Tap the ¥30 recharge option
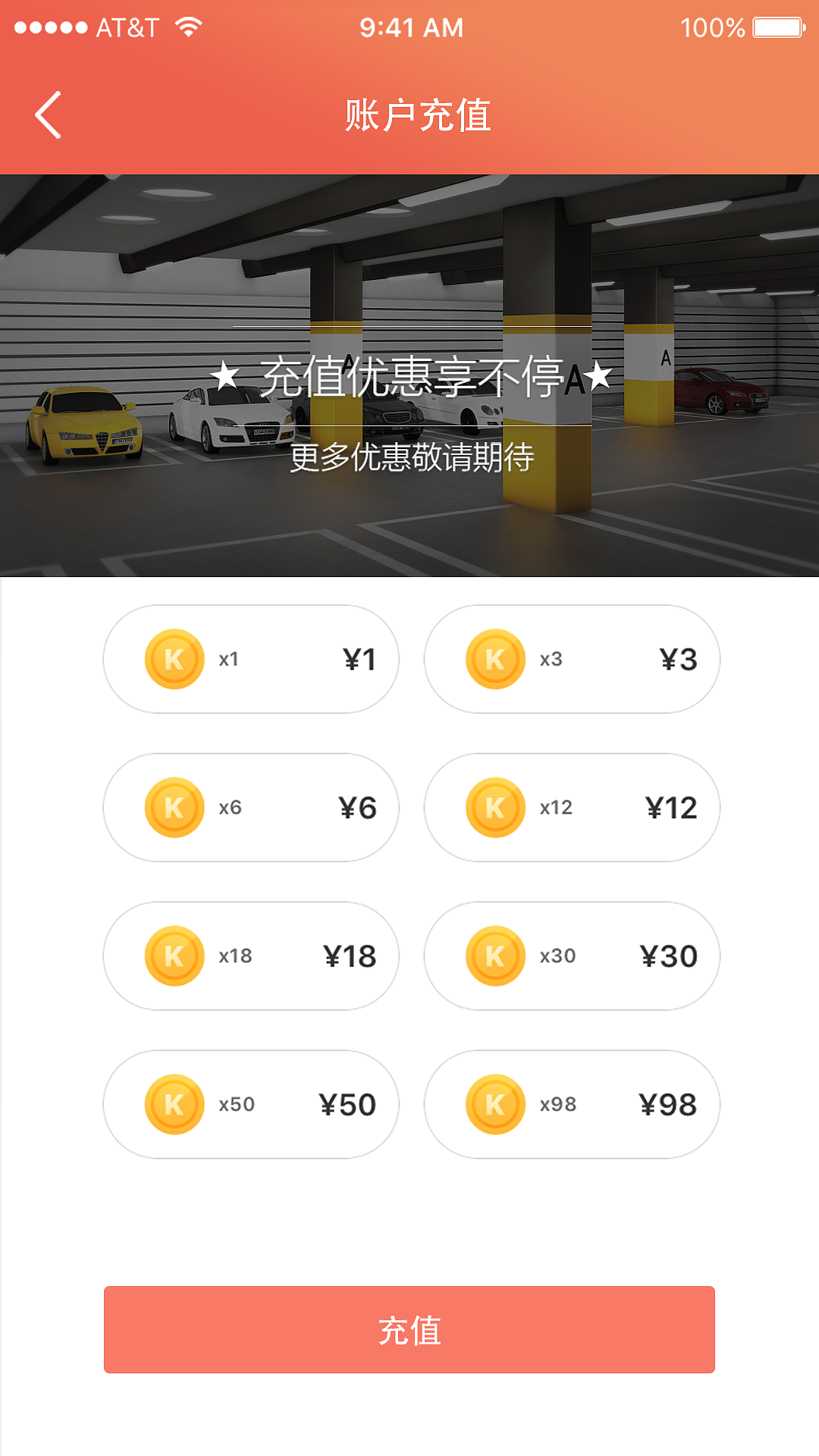This screenshot has width=819, height=1456. tap(572, 955)
